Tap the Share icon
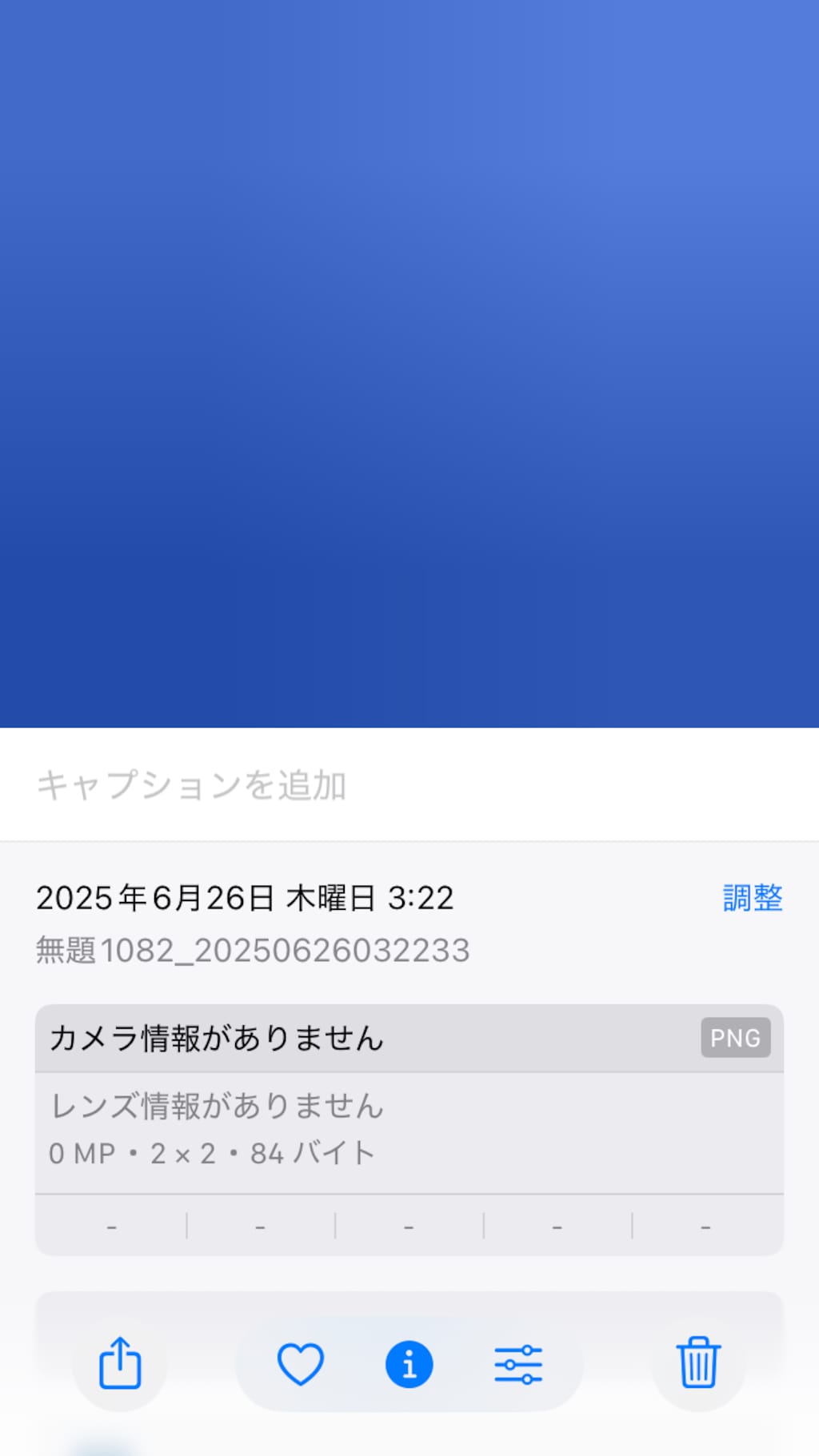The height and width of the screenshot is (1456, 819). (118, 1364)
